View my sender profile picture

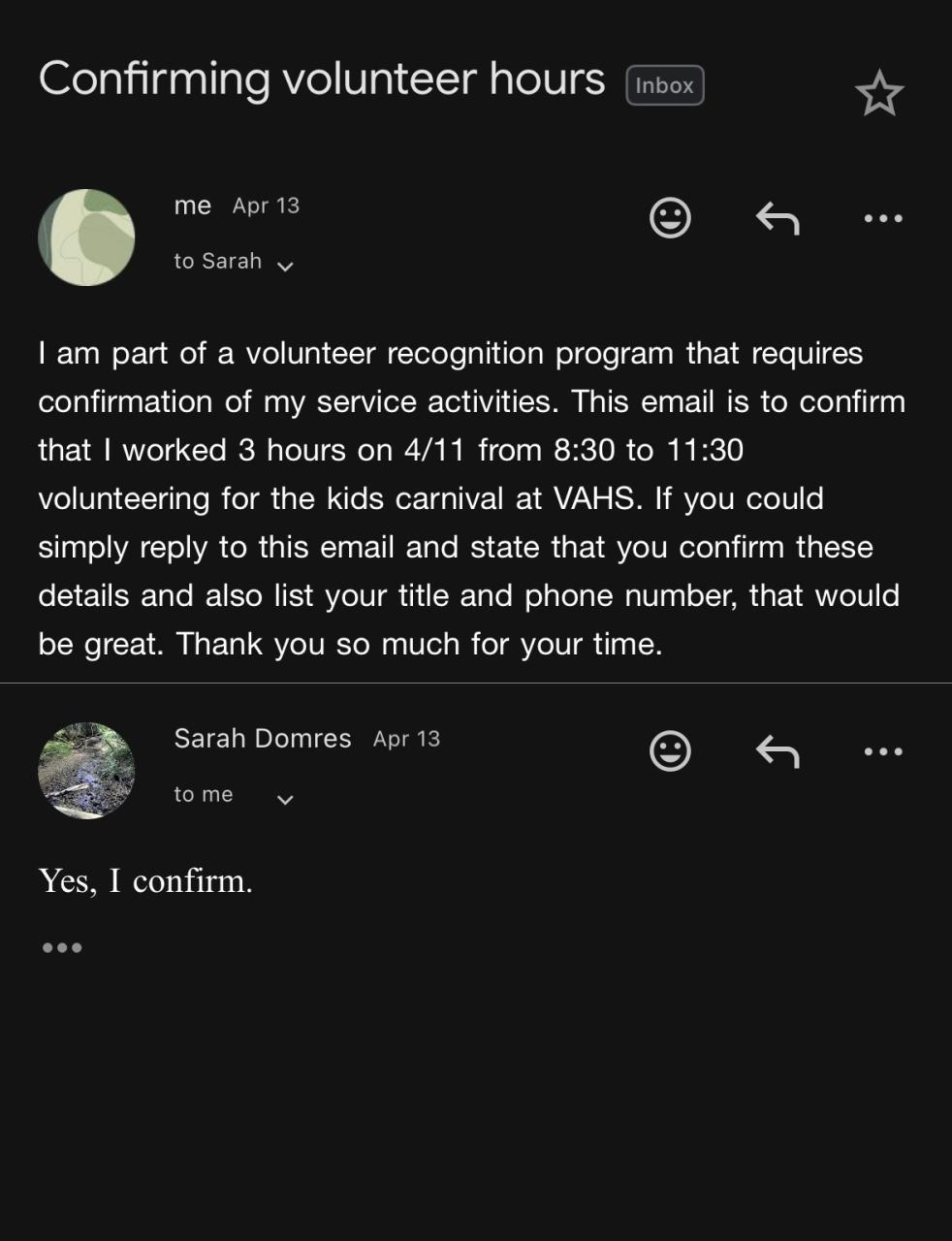tap(86, 238)
